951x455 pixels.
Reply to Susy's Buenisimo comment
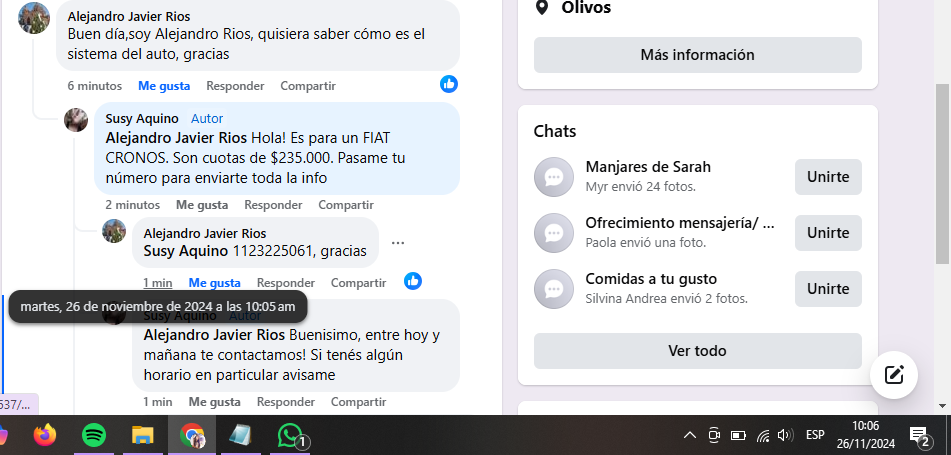285,402
